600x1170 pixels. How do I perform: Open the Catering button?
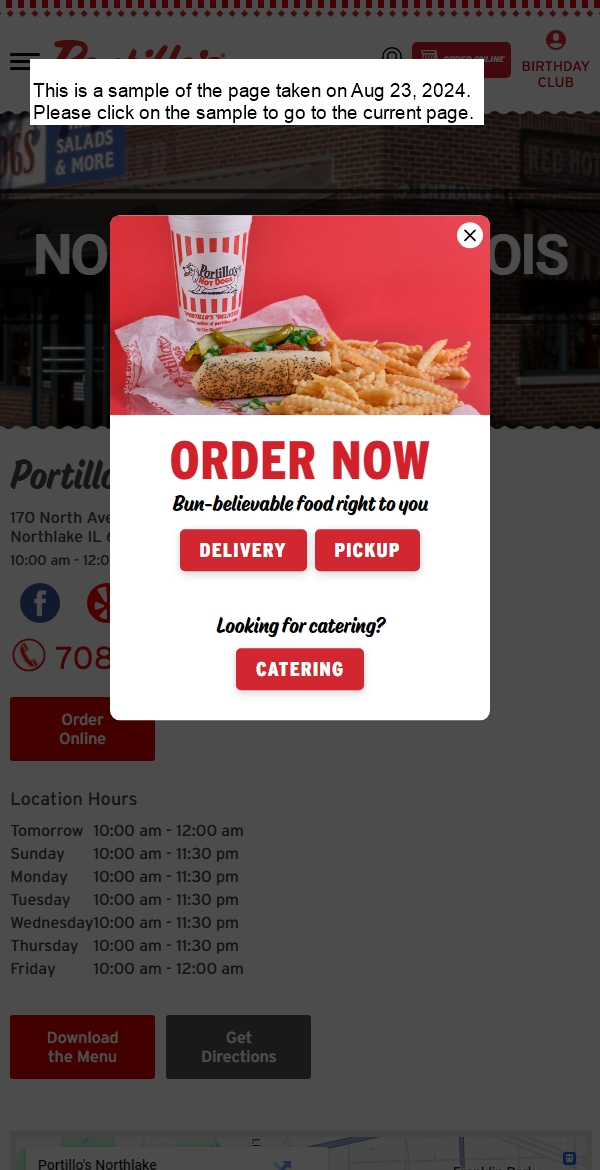pyautogui.click(x=300, y=669)
